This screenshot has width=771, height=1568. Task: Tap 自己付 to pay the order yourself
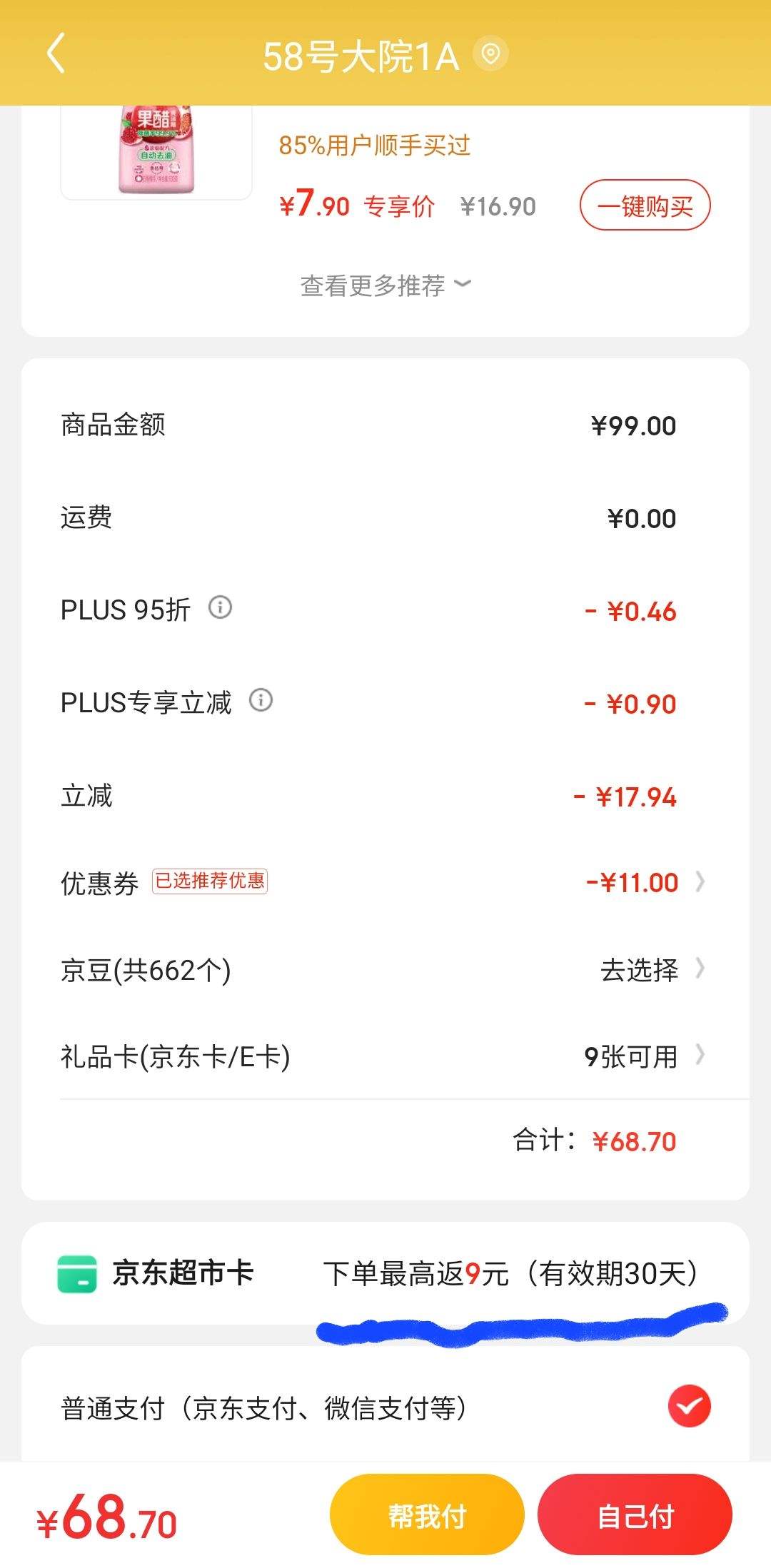pos(635,1514)
